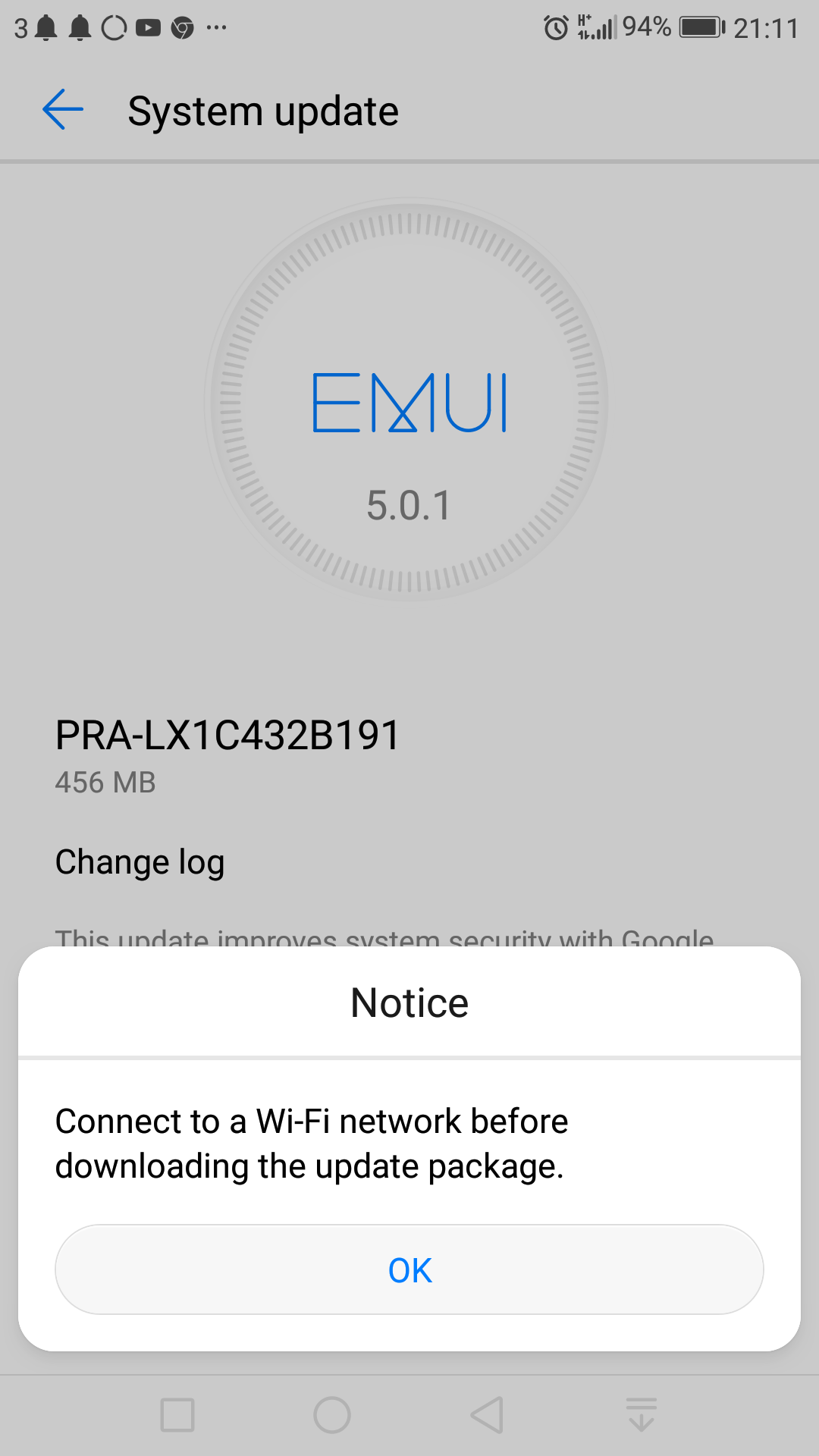Tap the navigation bar back triangle
819x1456 pixels.
pyautogui.click(x=487, y=1415)
